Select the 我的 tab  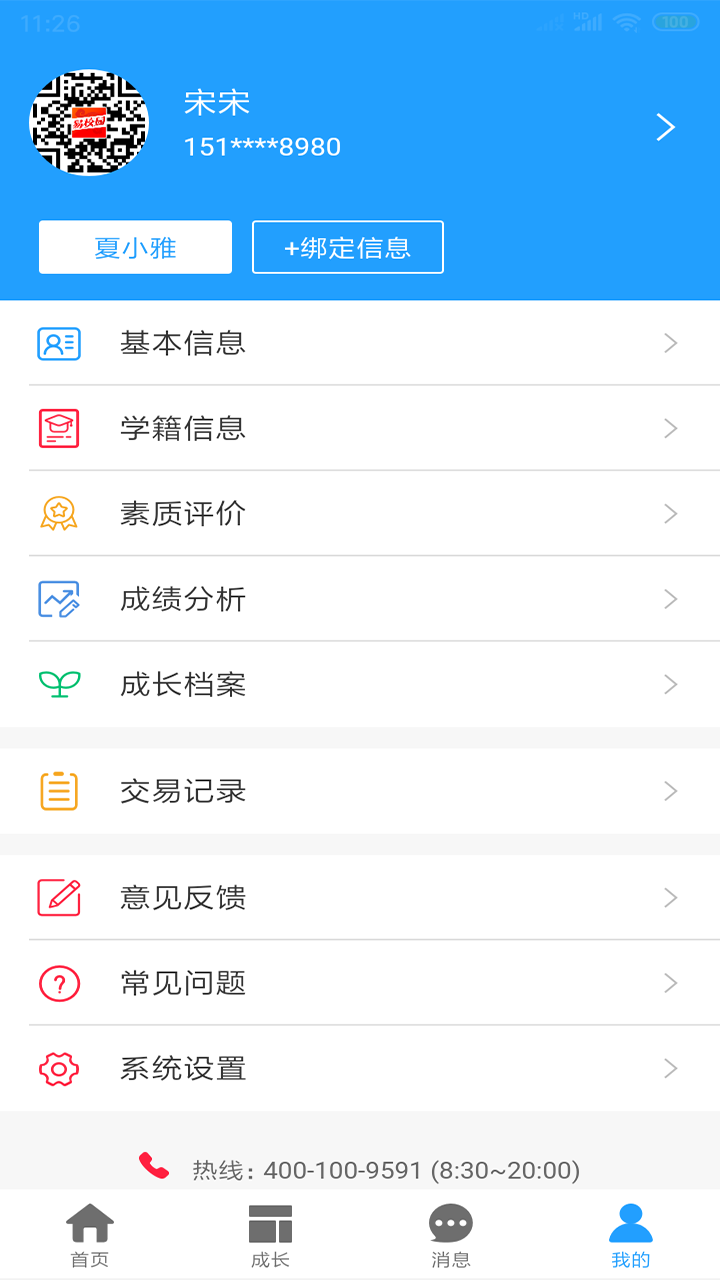pyautogui.click(x=630, y=1235)
